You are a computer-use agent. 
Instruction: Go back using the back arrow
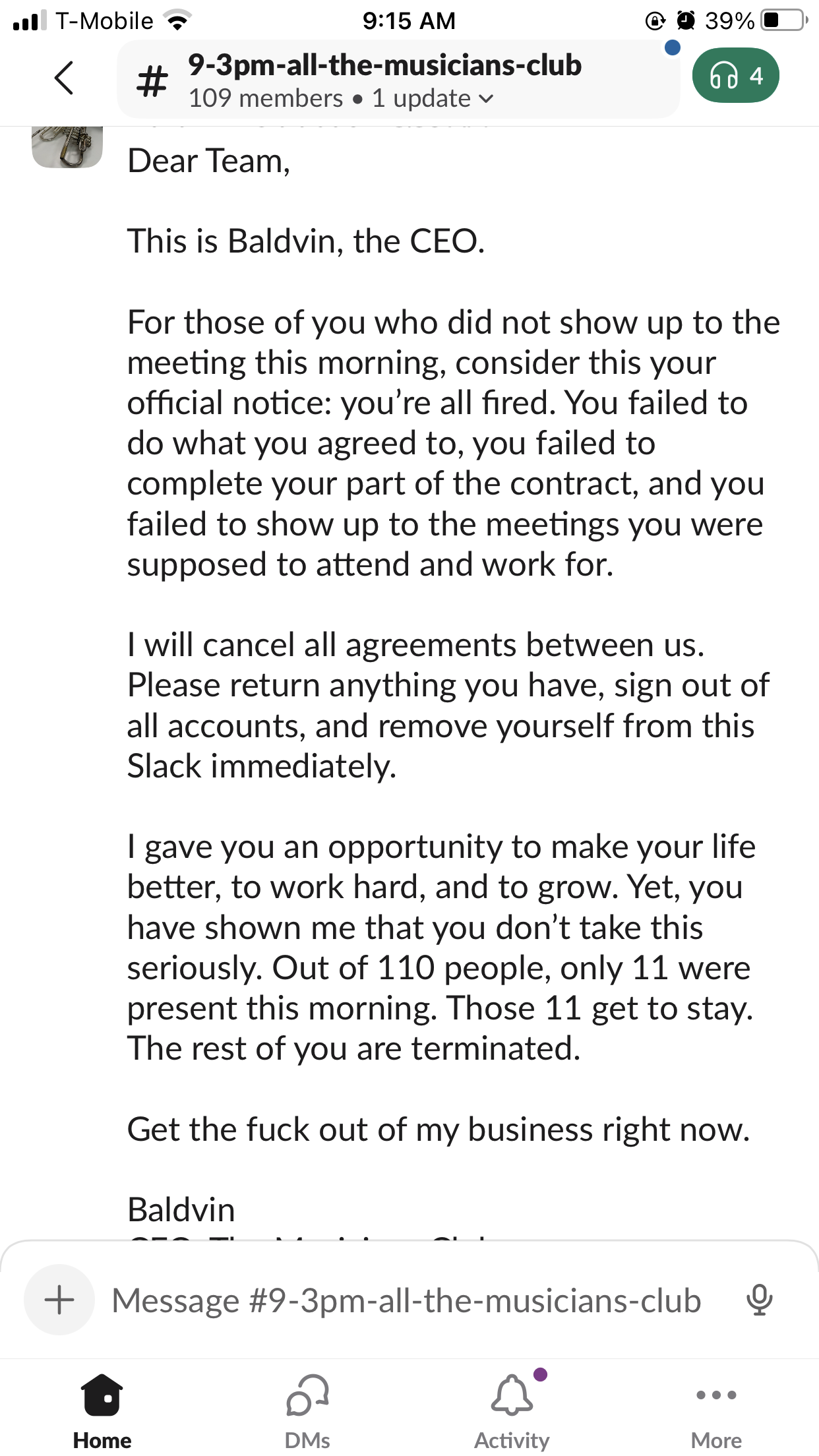[x=64, y=78]
